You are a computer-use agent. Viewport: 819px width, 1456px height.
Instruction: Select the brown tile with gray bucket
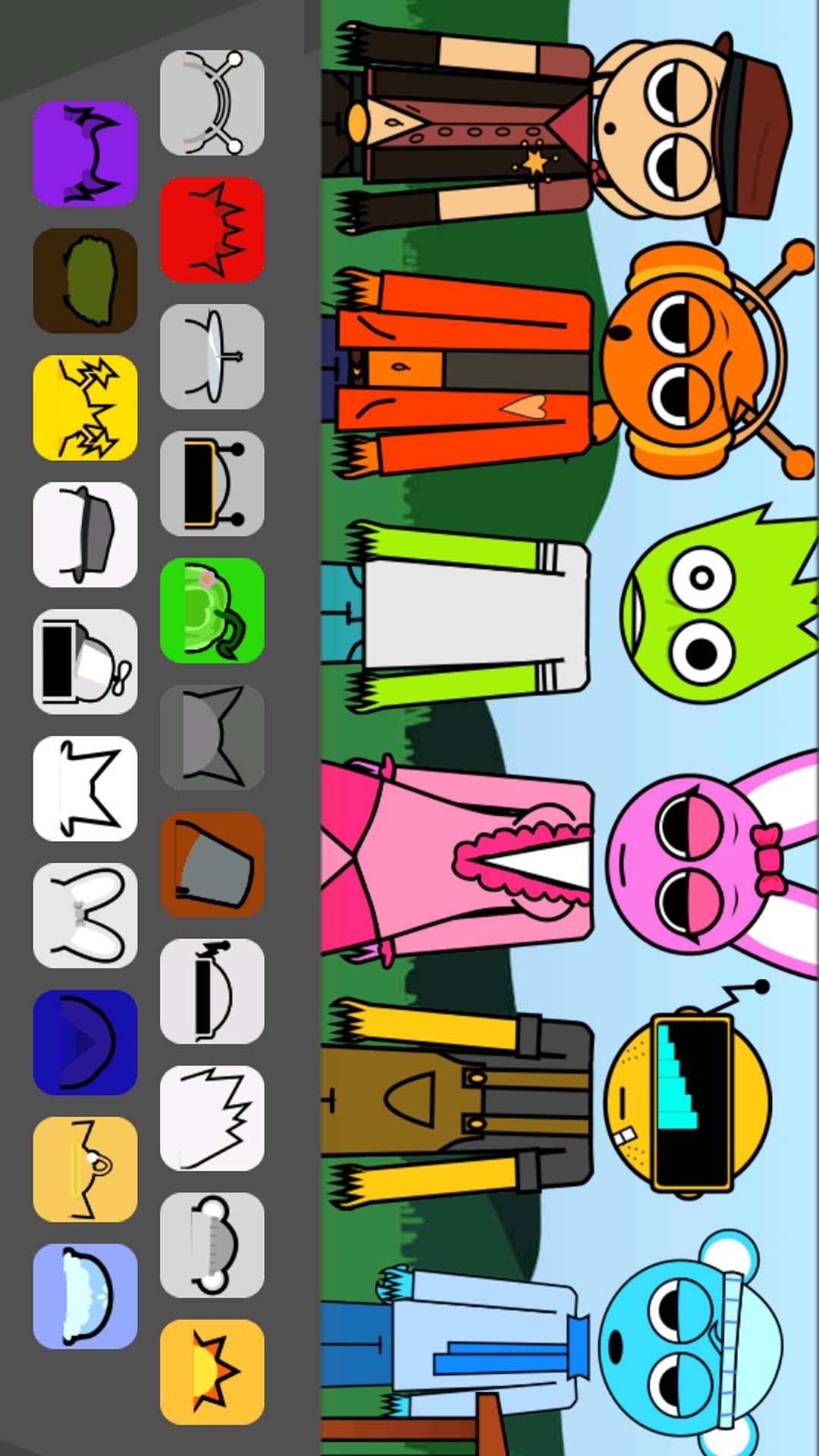[x=212, y=864]
